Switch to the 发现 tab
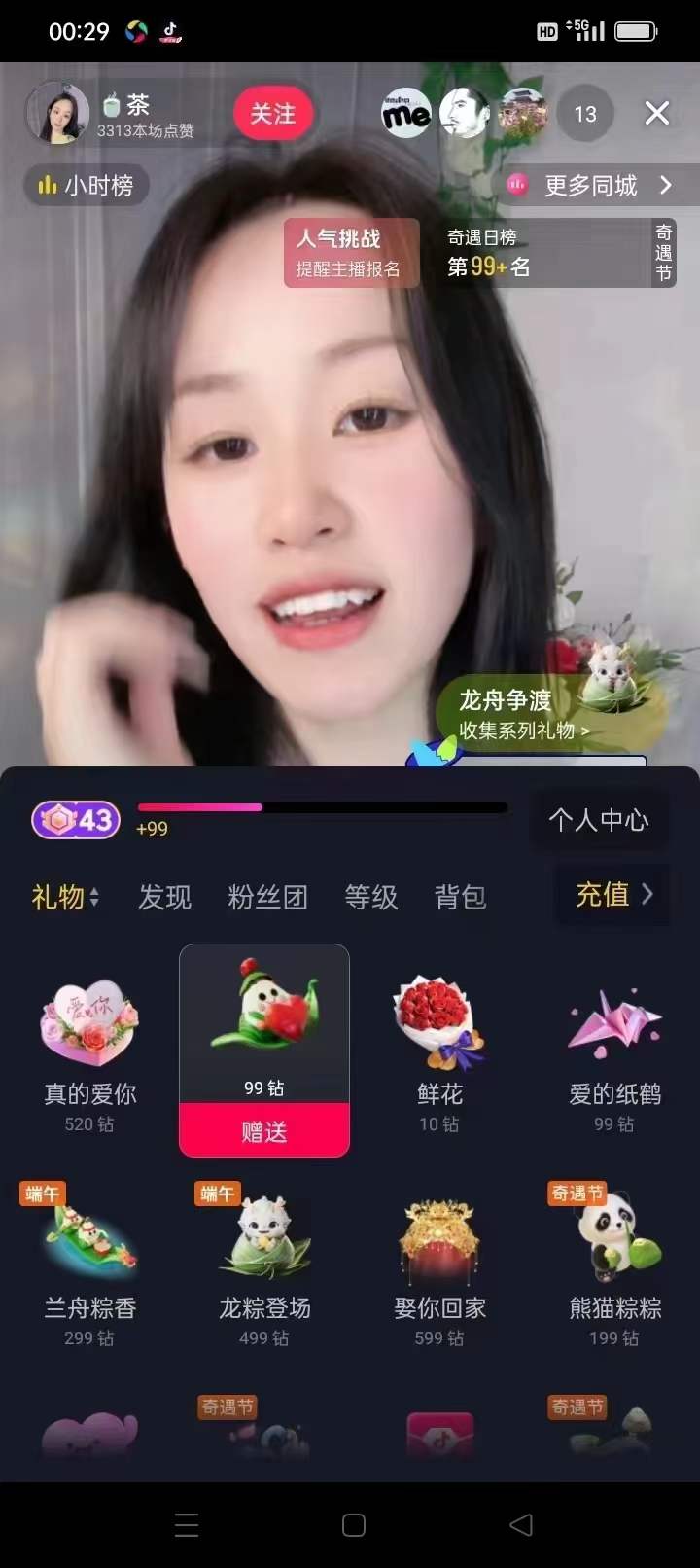Image resolution: width=700 pixels, height=1568 pixels. coord(164,897)
